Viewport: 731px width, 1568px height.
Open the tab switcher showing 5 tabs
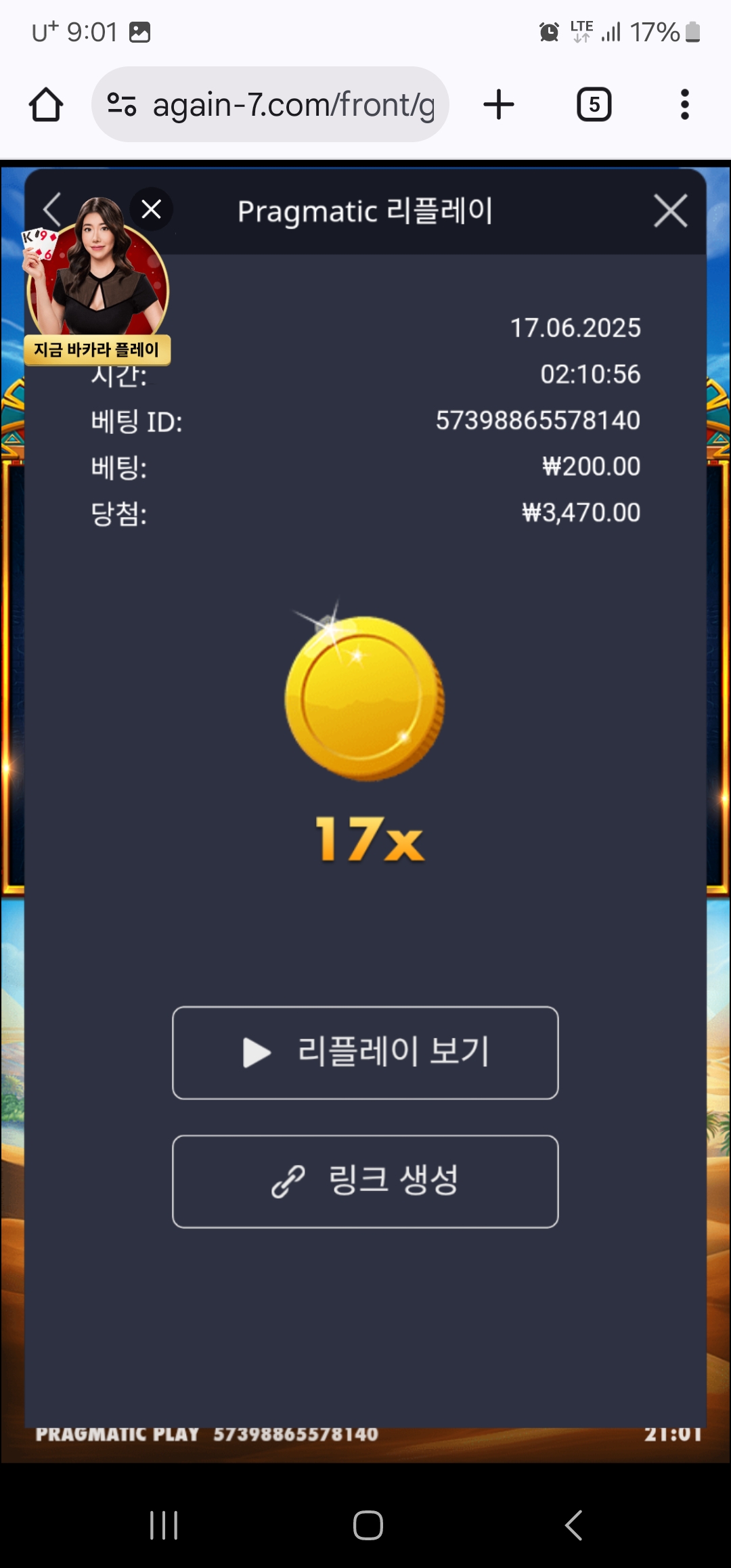pyautogui.click(x=594, y=105)
